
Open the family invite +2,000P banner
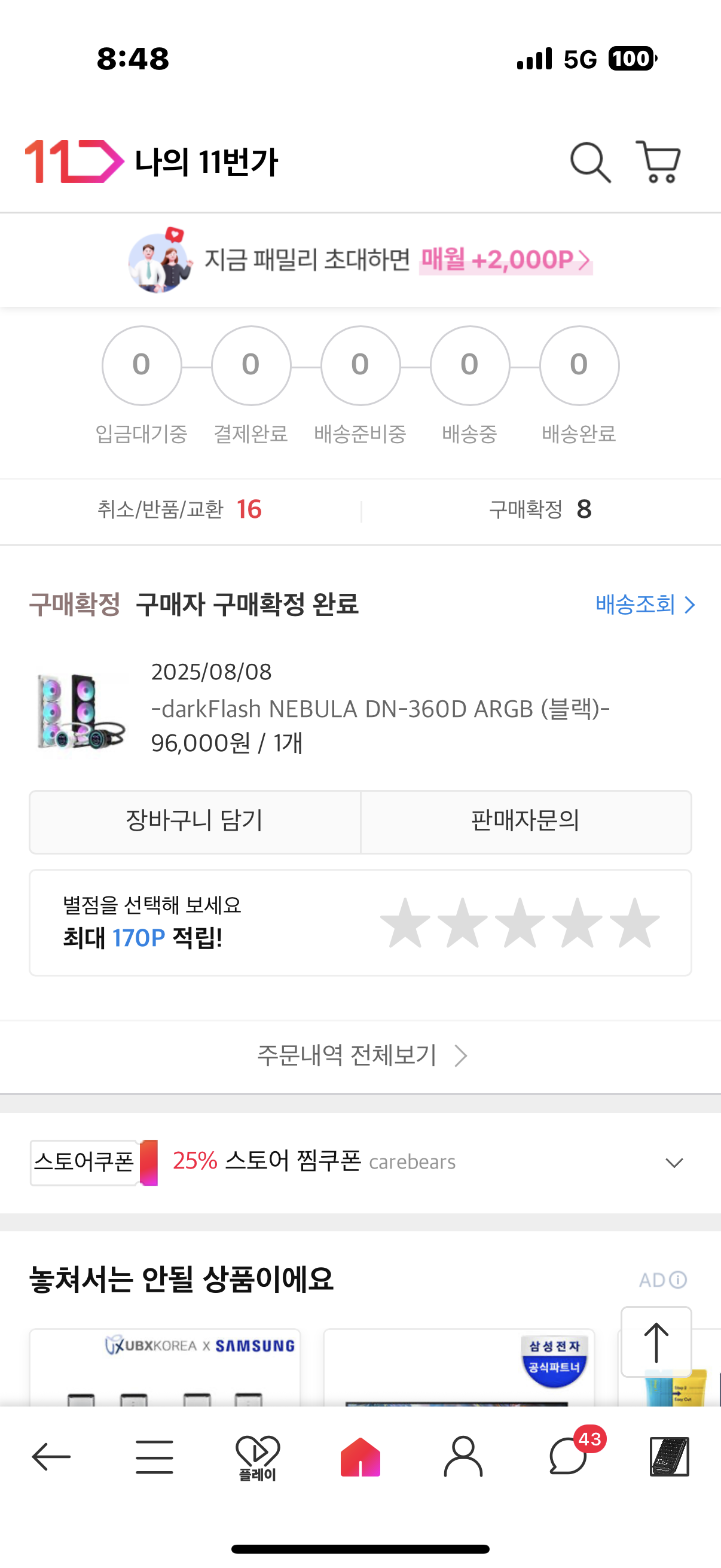pos(360,261)
